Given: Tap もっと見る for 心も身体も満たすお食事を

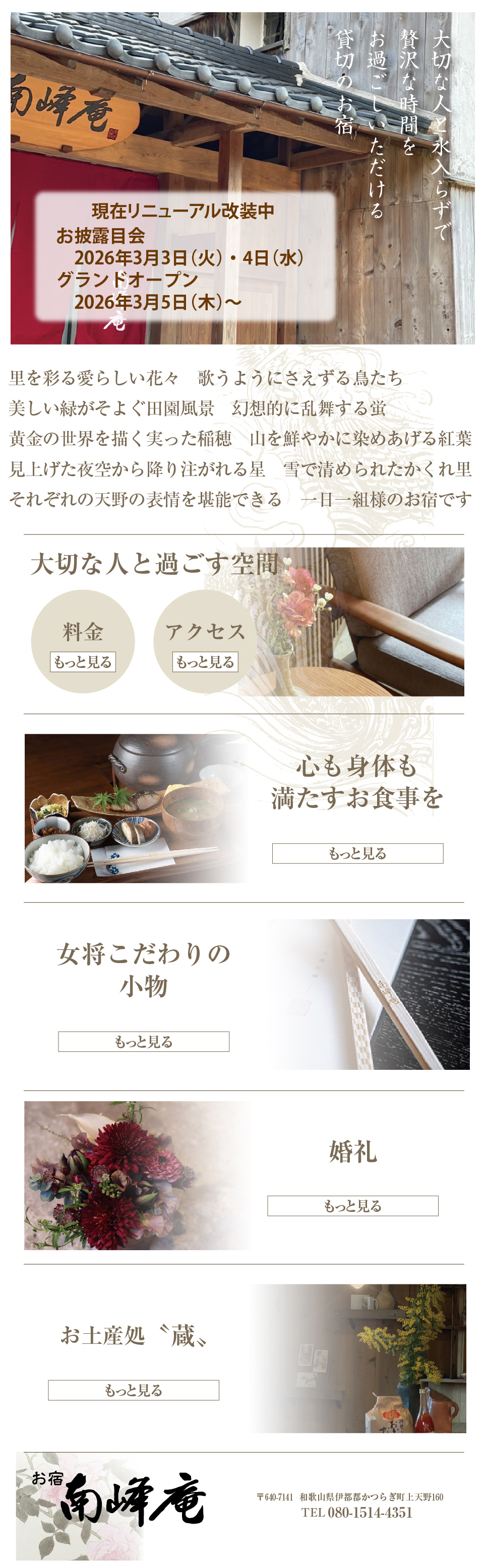Looking at the screenshot, I should pyautogui.click(x=357, y=853).
